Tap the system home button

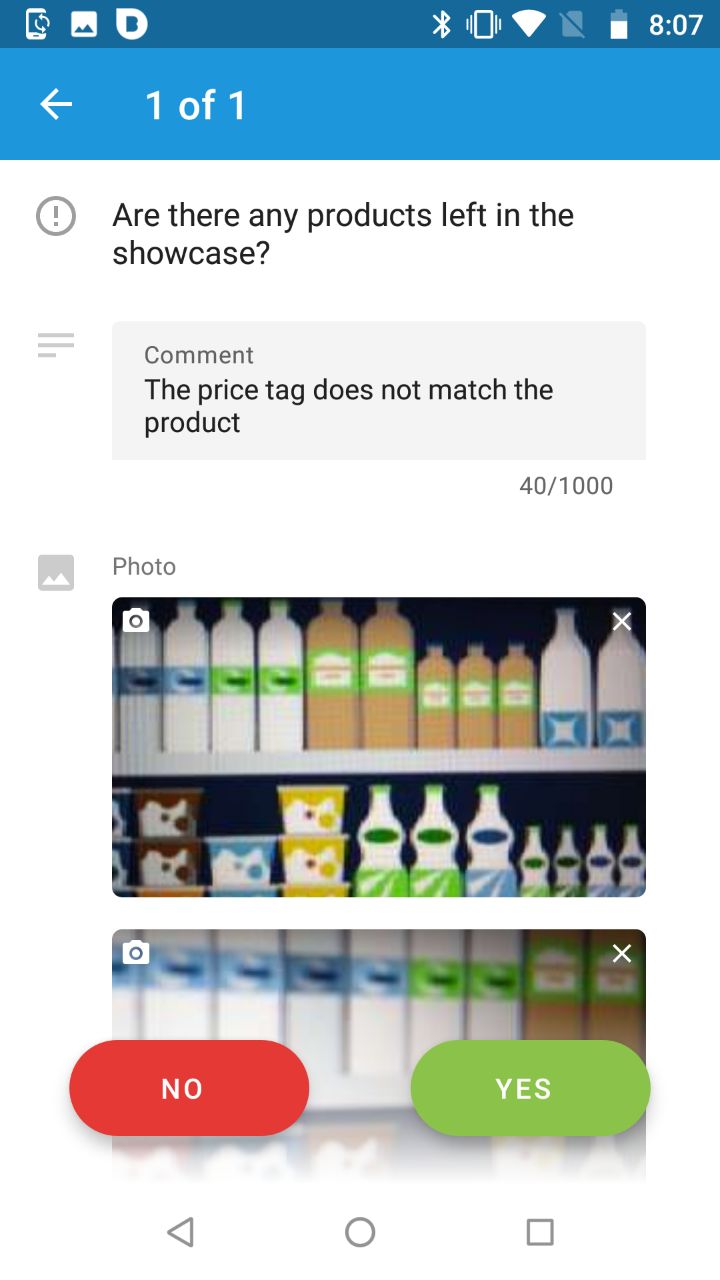coord(360,1232)
